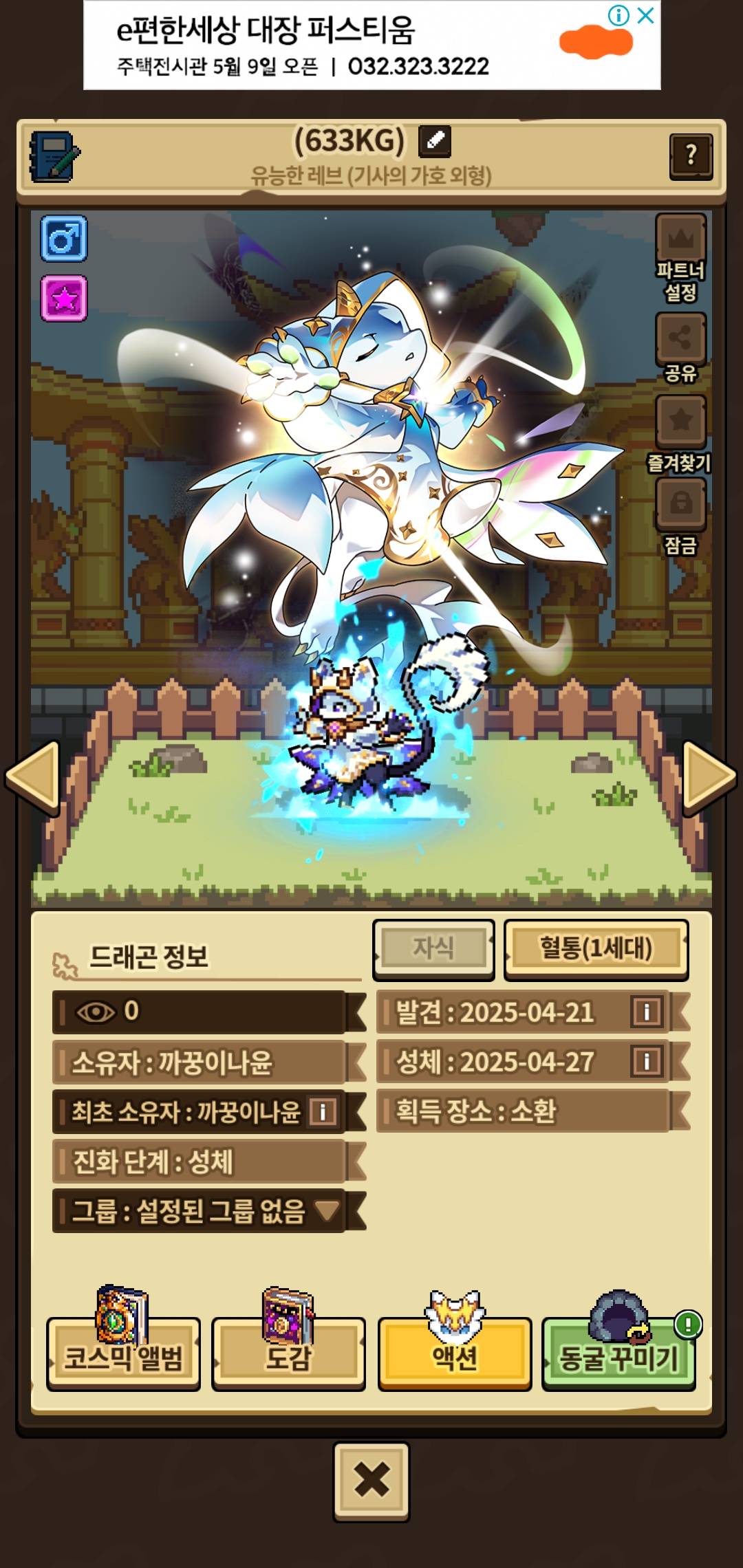Viewport: 743px width, 1568px height.
Task: Open the 도감 encyclopedia
Action: pyautogui.click(x=288, y=1356)
